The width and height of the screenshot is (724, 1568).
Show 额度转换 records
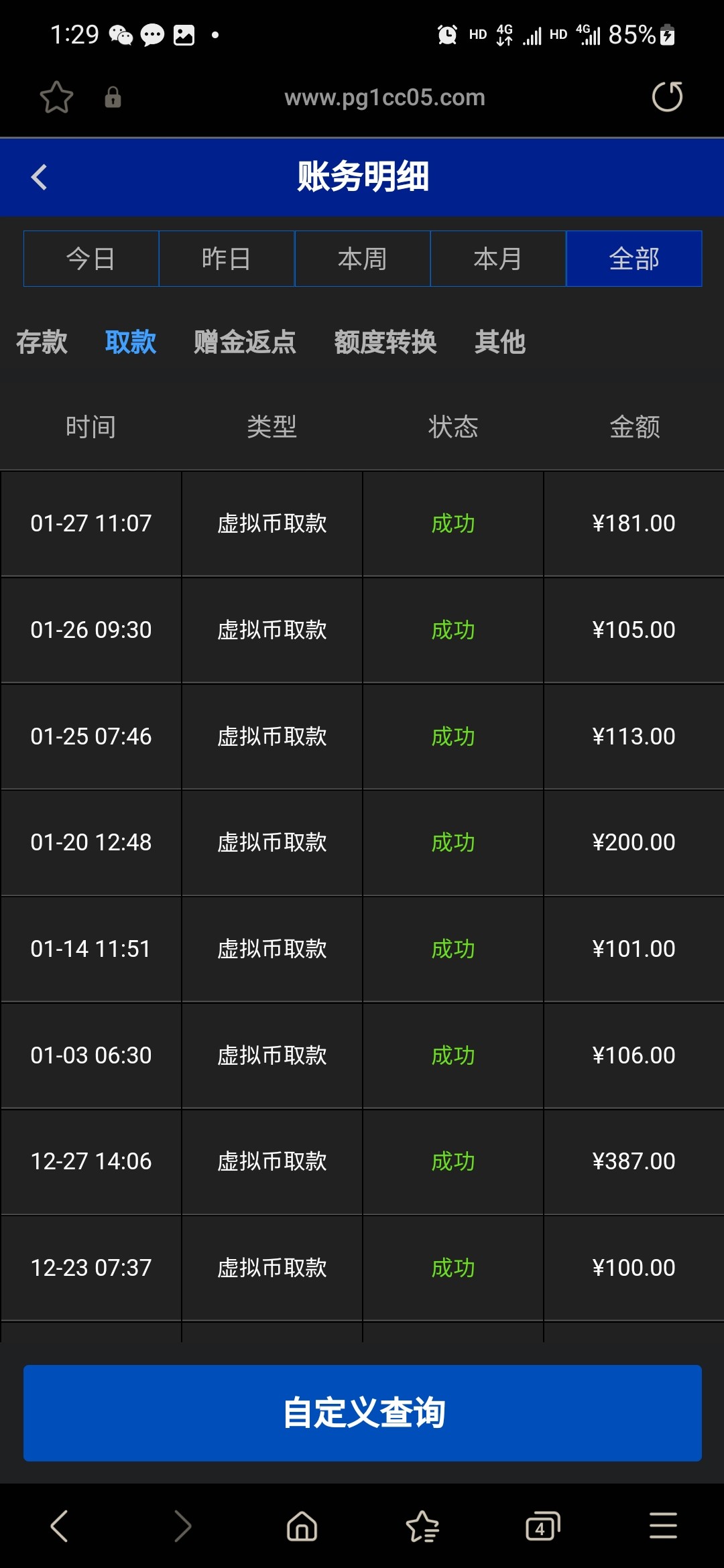pos(385,342)
